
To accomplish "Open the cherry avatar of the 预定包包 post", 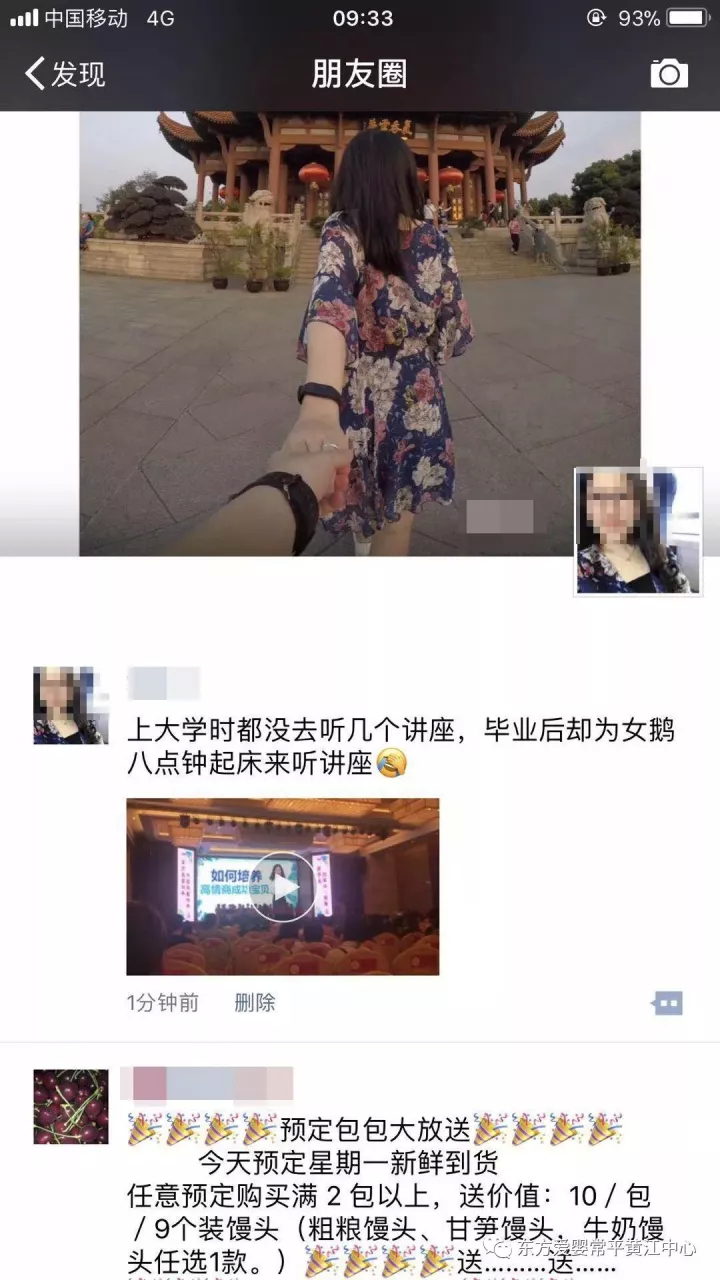I will click(71, 1106).
